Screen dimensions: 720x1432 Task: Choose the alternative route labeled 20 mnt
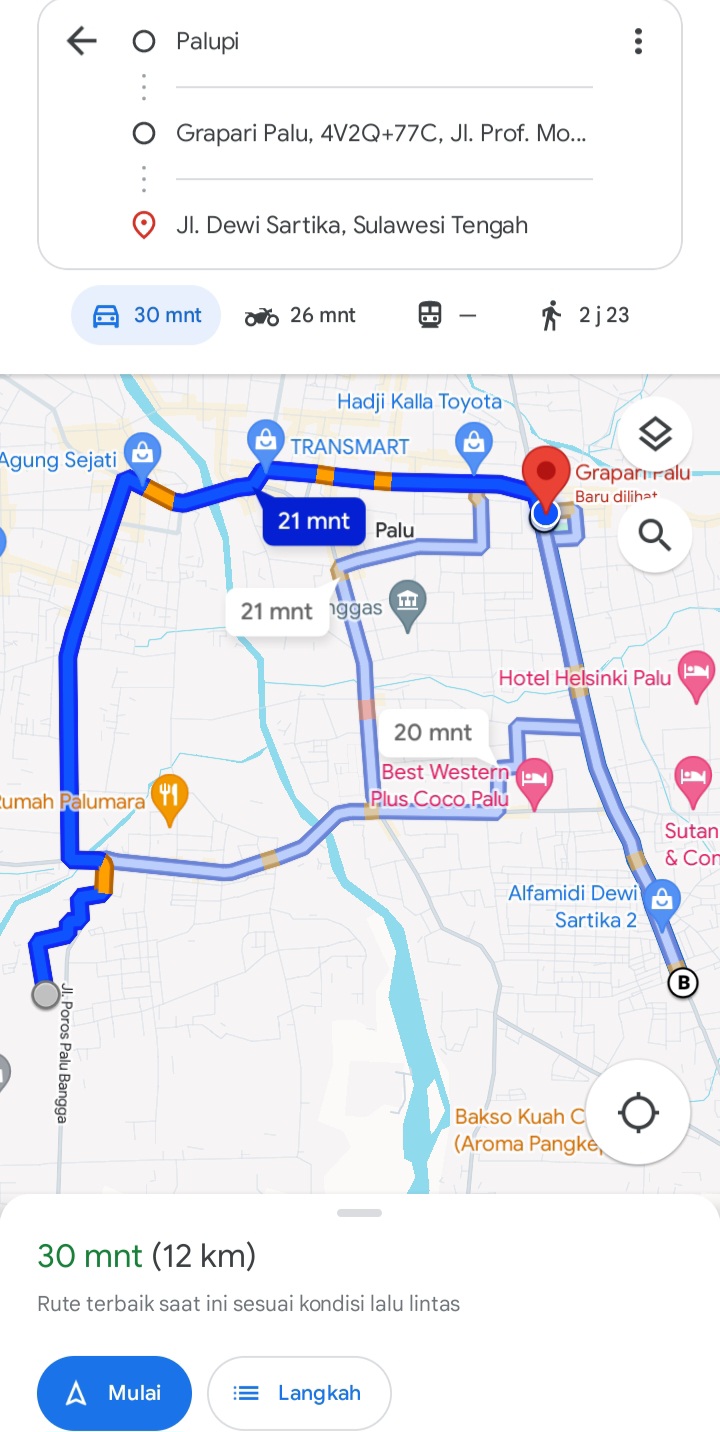pos(433,733)
